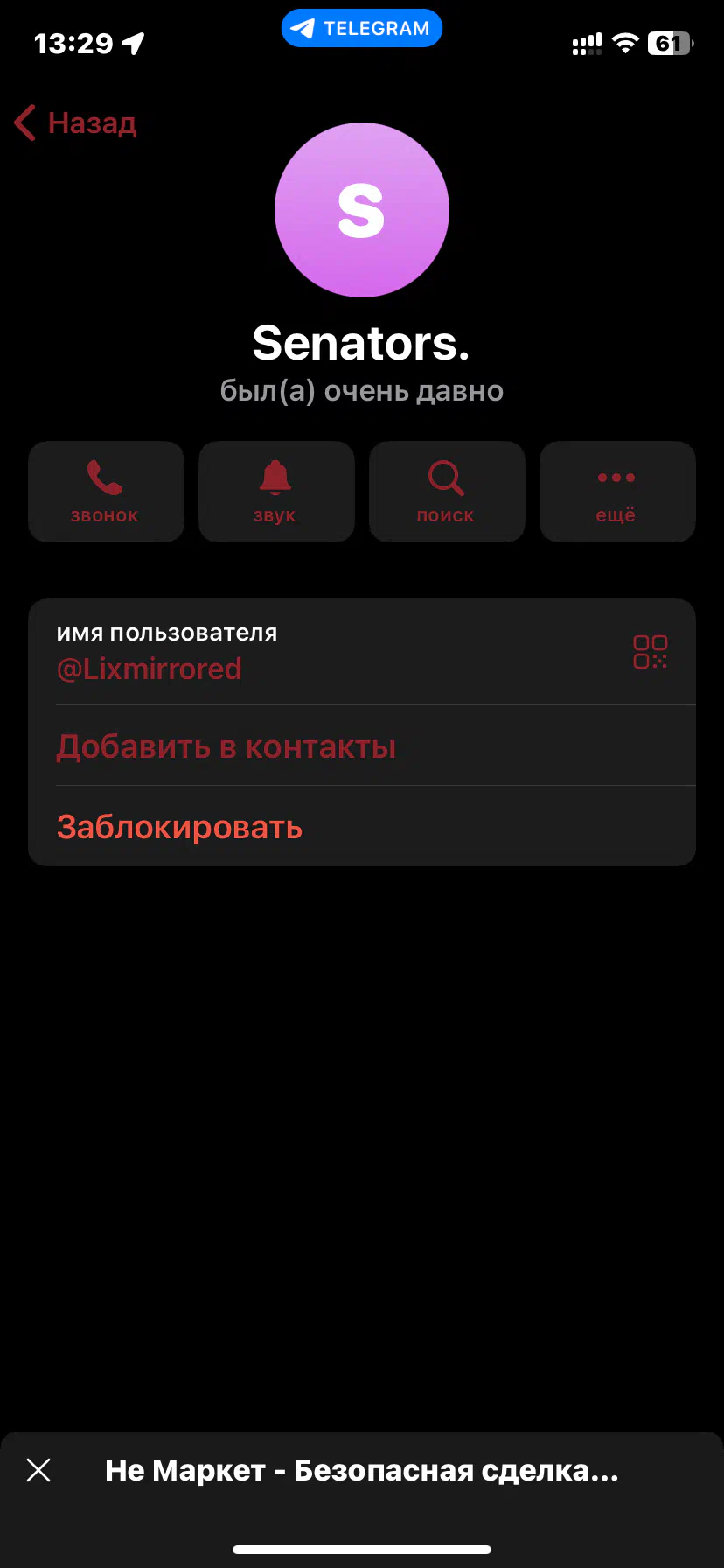The height and width of the screenshot is (1568, 724).
Task: Show the username QR code icon
Action: (x=650, y=652)
